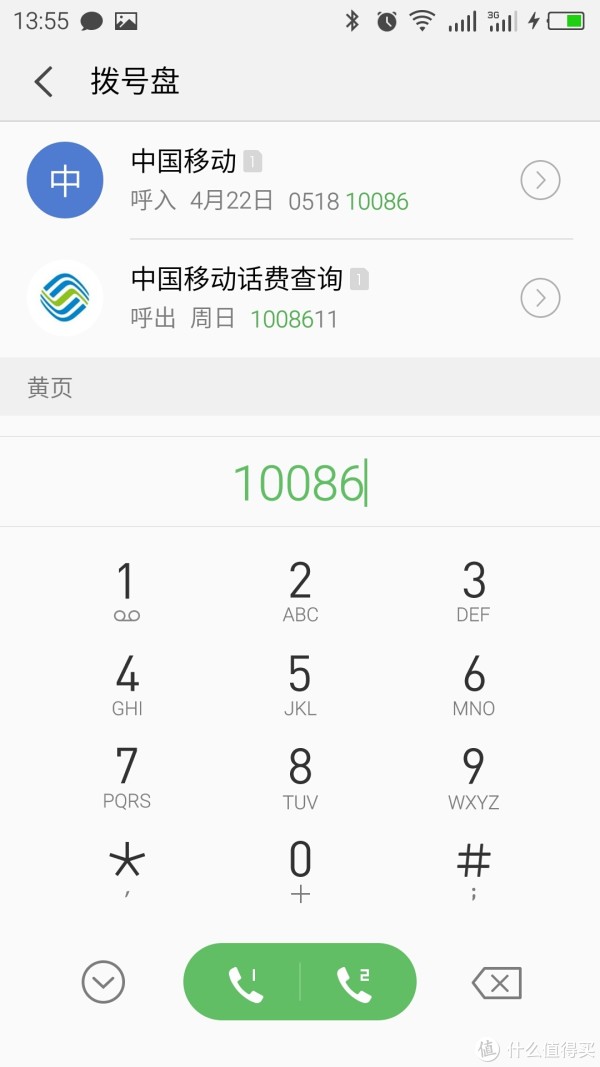
Task: Dial digit 1 on keypad
Action: point(127,592)
